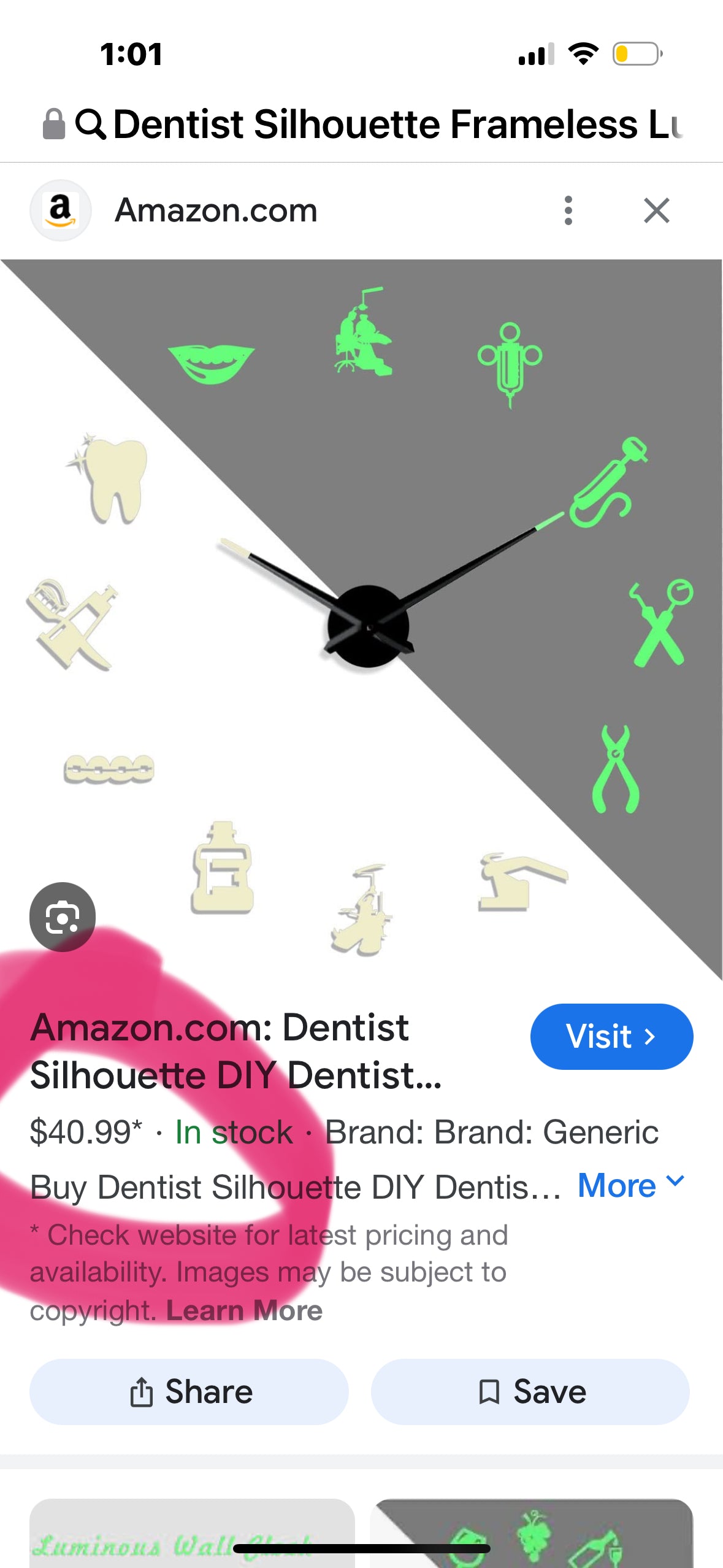Expand the description with More
The image size is (723, 1568).
click(x=630, y=1185)
